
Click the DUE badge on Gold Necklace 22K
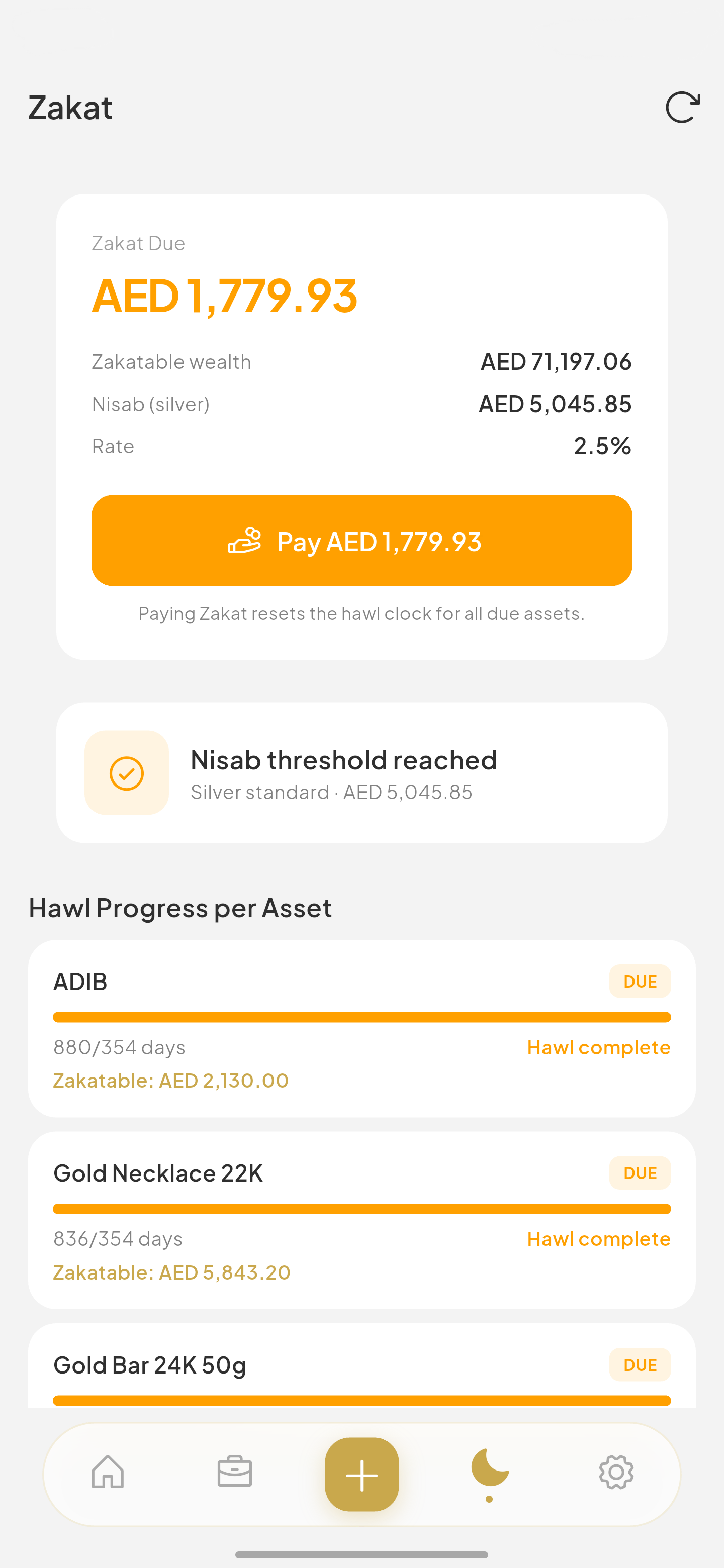tap(640, 1172)
